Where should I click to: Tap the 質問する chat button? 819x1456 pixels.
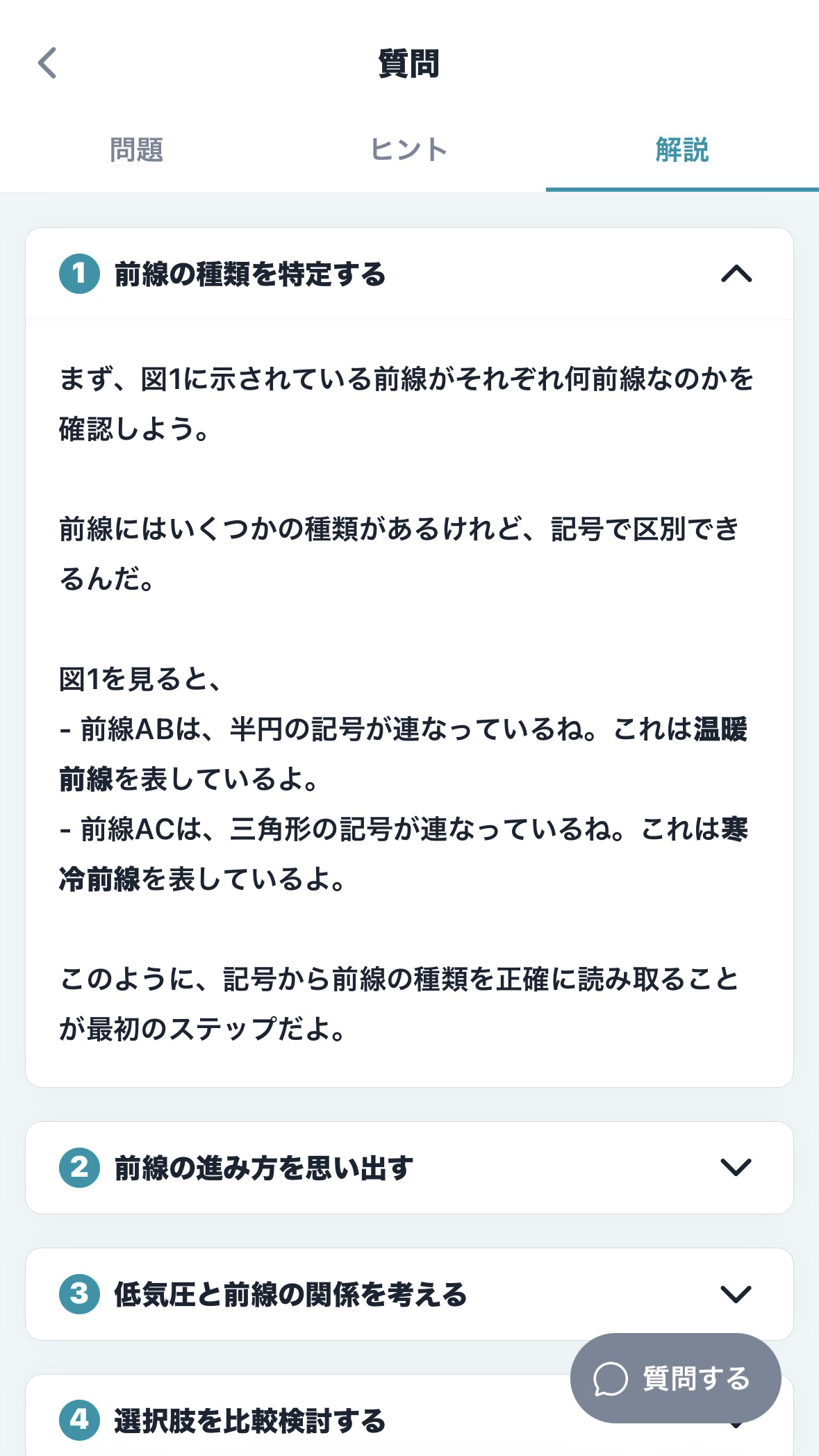(675, 1378)
